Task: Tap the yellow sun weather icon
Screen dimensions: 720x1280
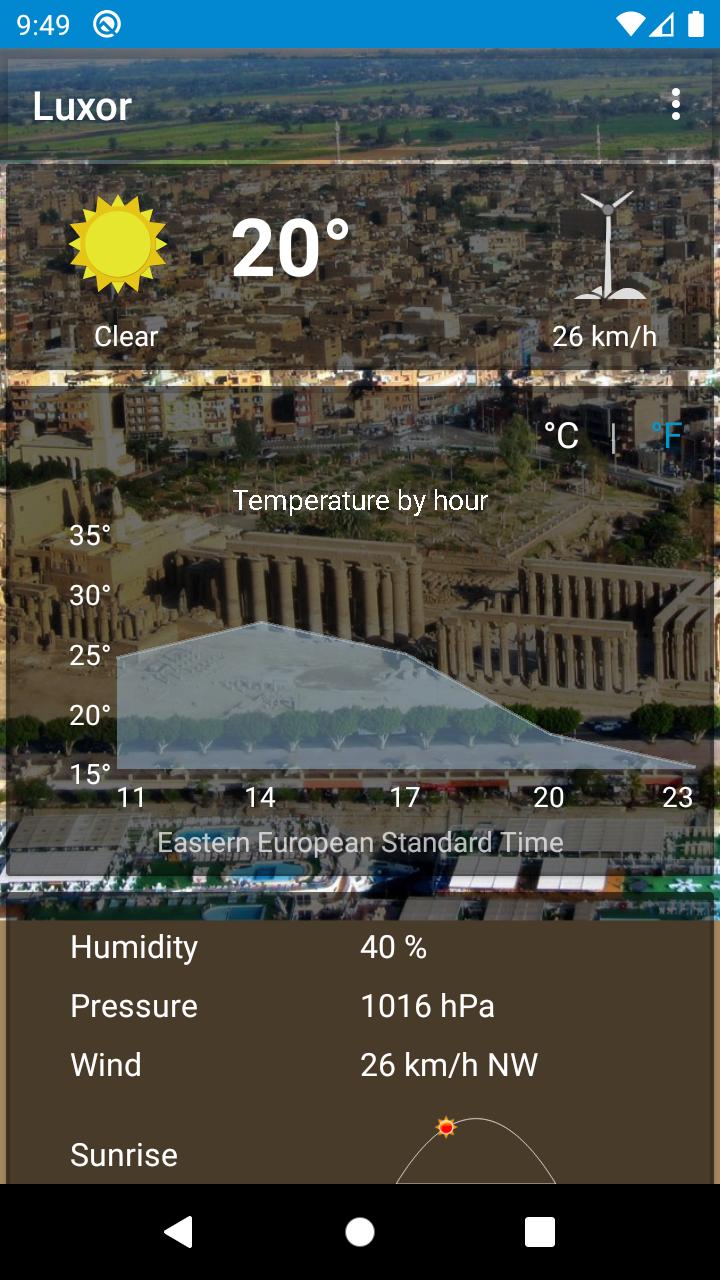Action: click(x=122, y=243)
